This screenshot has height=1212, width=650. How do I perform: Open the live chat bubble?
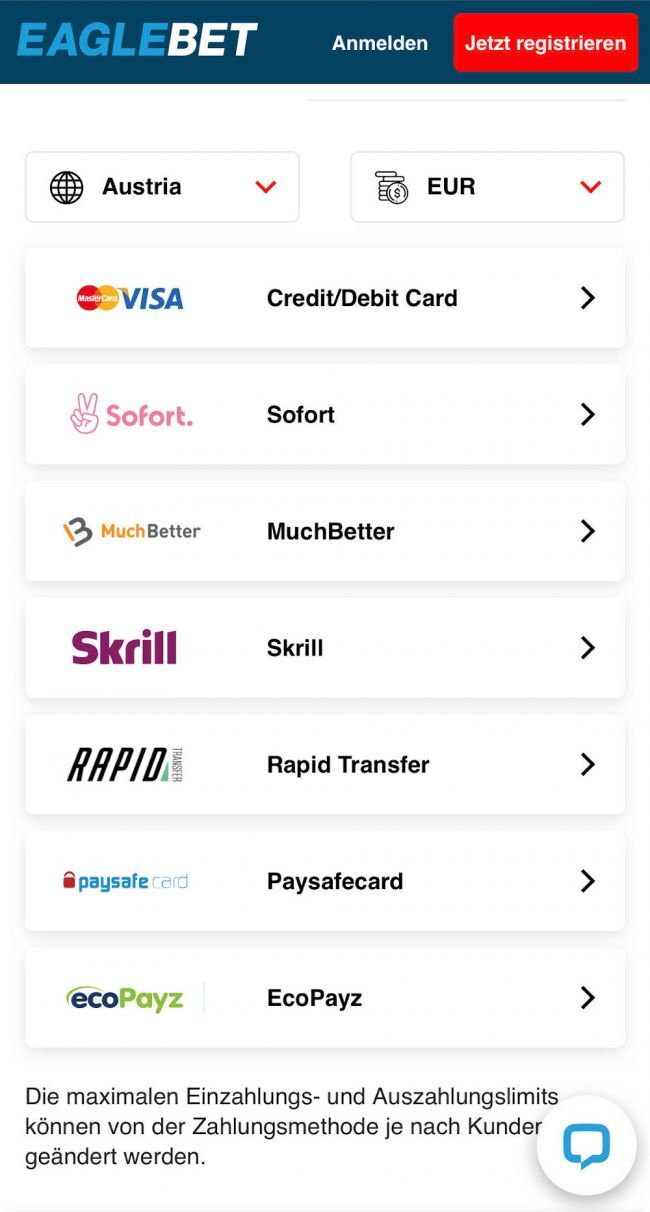[586, 1146]
